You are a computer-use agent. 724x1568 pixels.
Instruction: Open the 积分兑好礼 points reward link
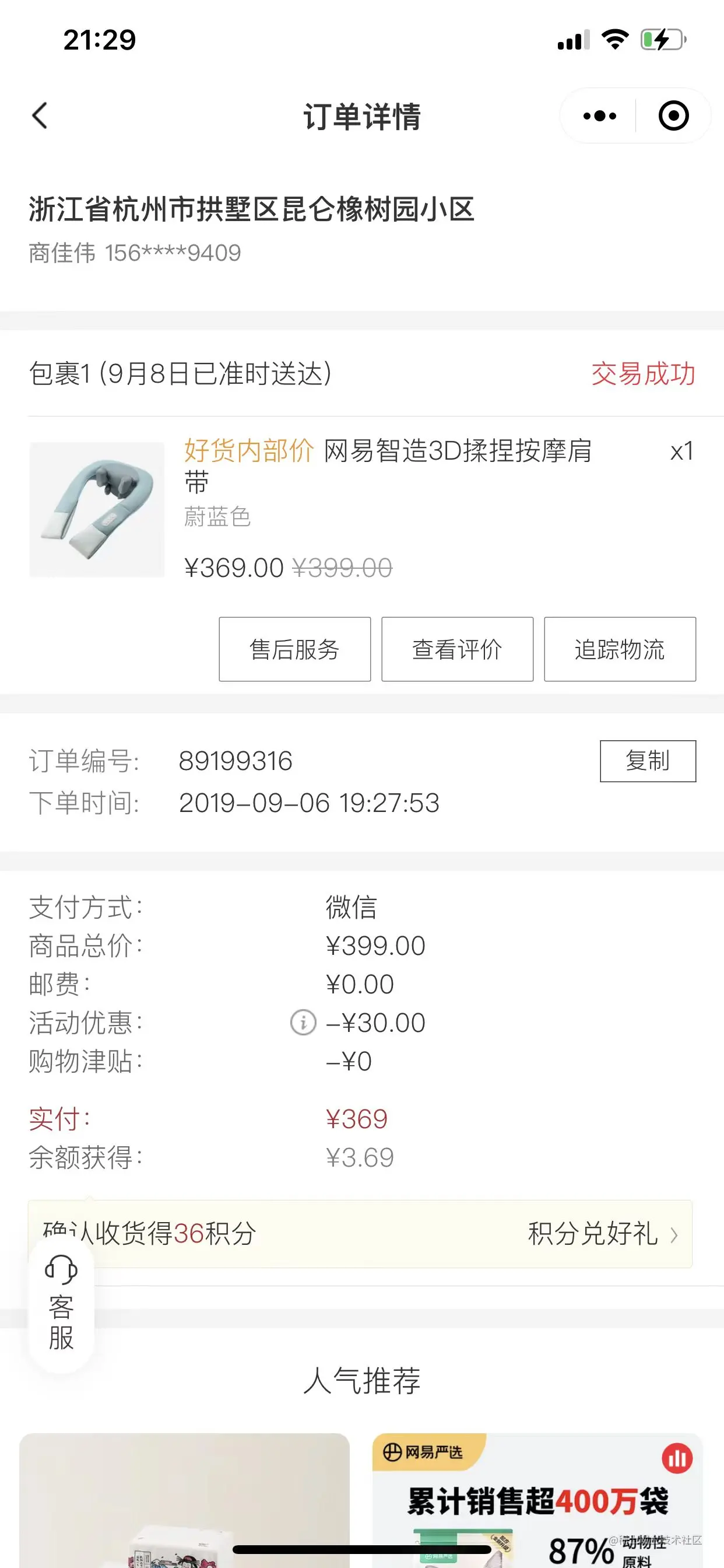coord(601,1234)
